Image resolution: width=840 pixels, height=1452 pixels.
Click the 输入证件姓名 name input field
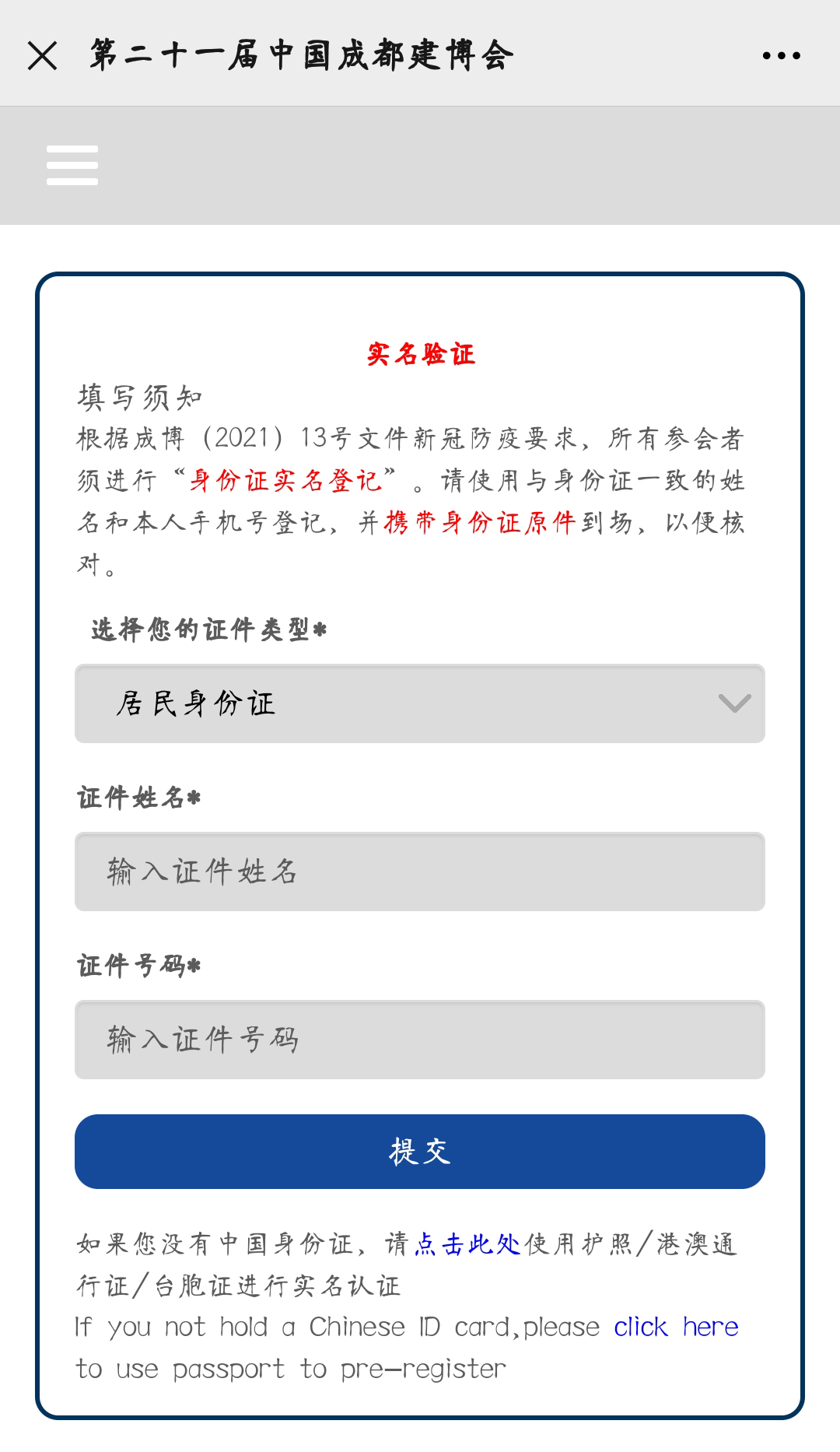(x=420, y=872)
